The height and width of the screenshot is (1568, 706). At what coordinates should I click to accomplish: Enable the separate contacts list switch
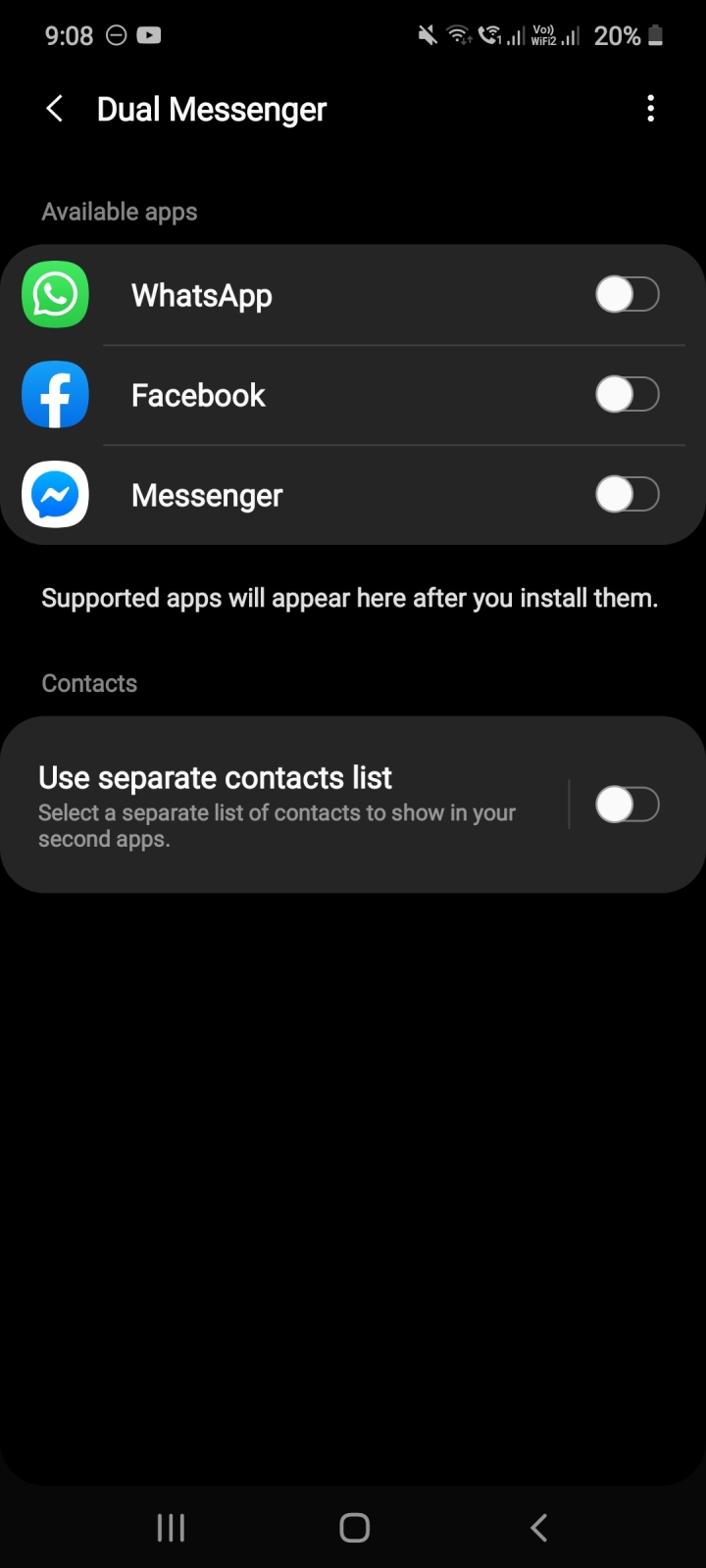click(628, 805)
